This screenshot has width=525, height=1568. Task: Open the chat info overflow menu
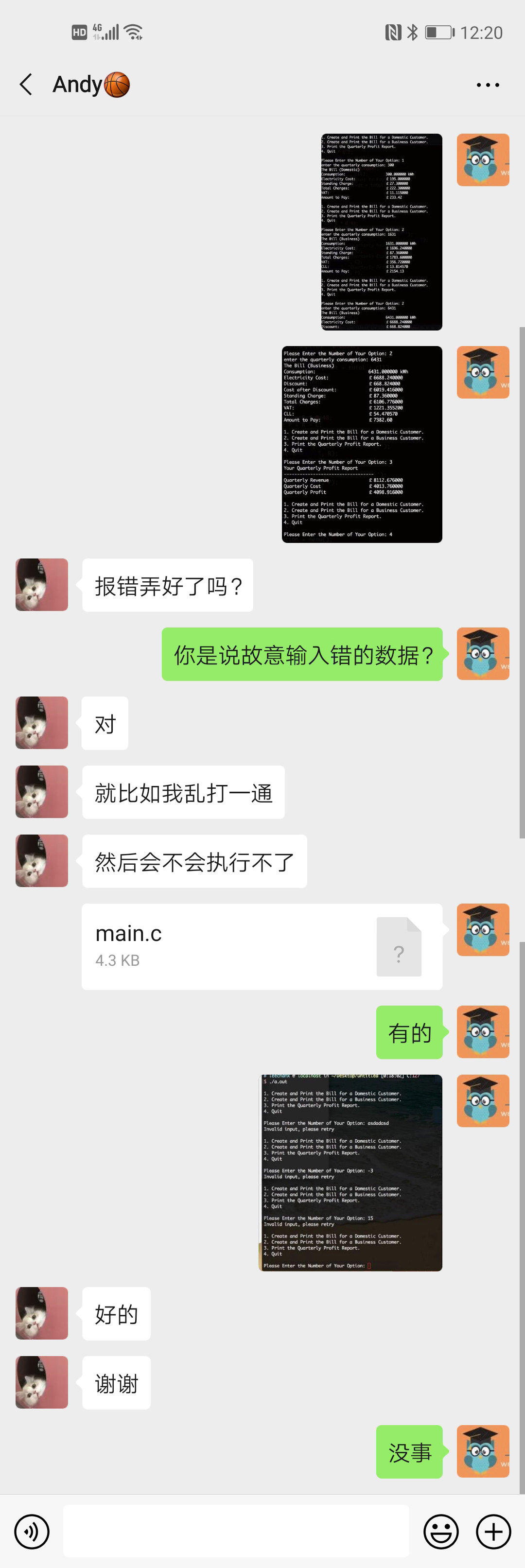pyautogui.click(x=487, y=85)
